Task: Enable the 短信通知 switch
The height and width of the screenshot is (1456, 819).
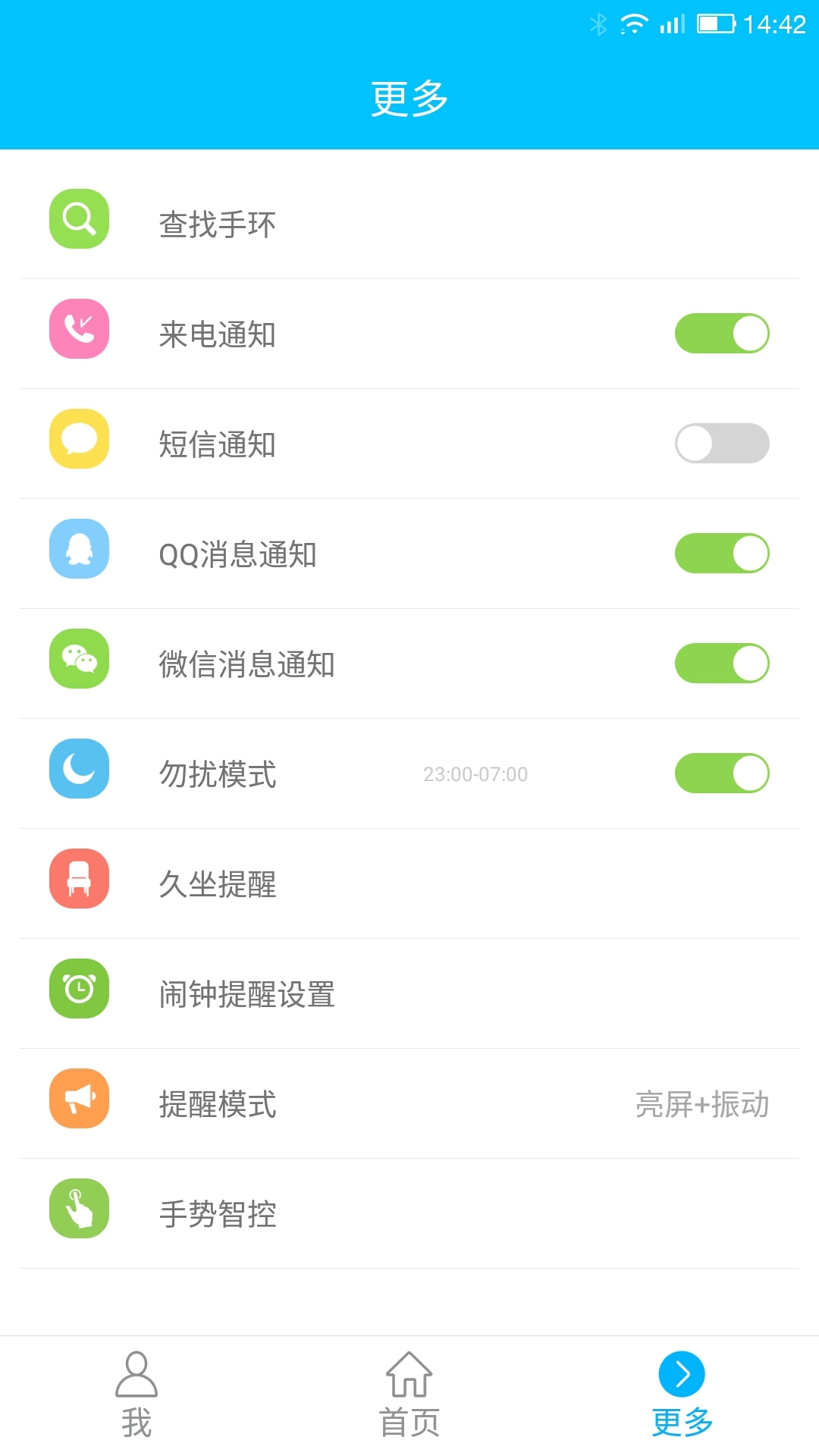Action: [721, 444]
